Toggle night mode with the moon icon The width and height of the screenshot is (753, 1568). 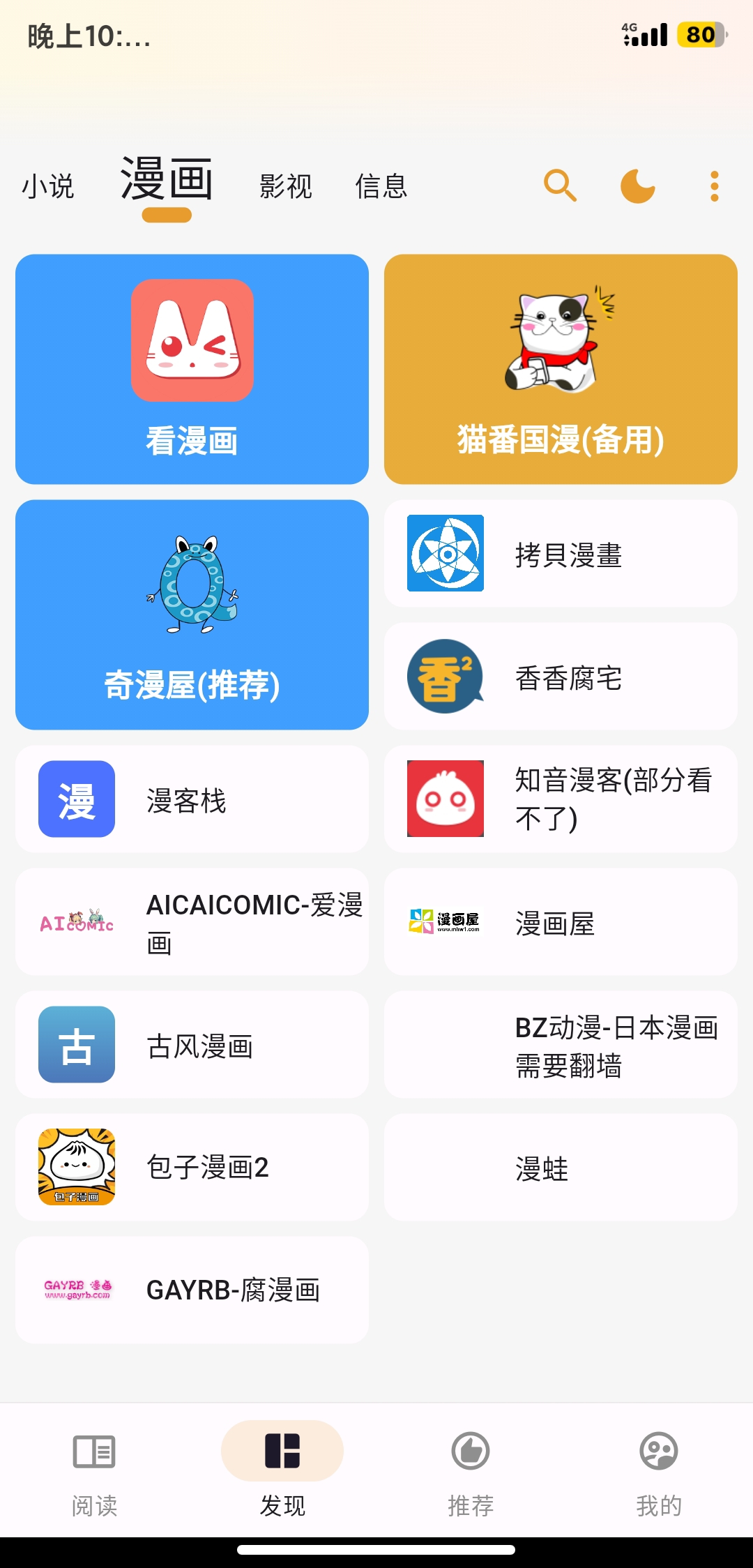click(637, 186)
